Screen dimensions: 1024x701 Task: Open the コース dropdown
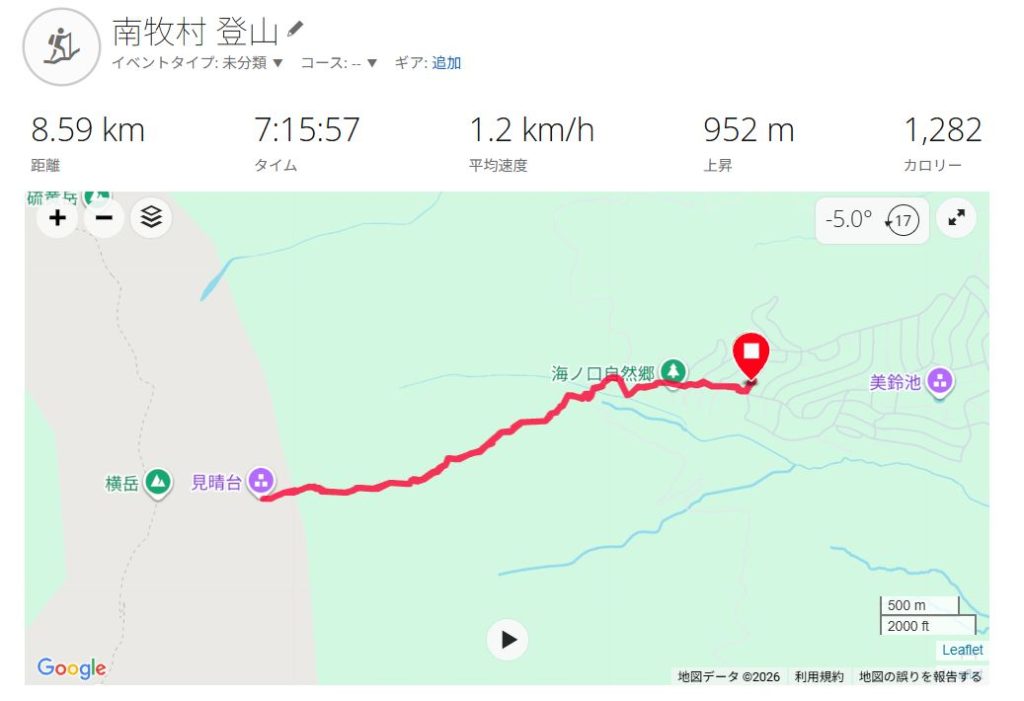pyautogui.click(x=339, y=63)
